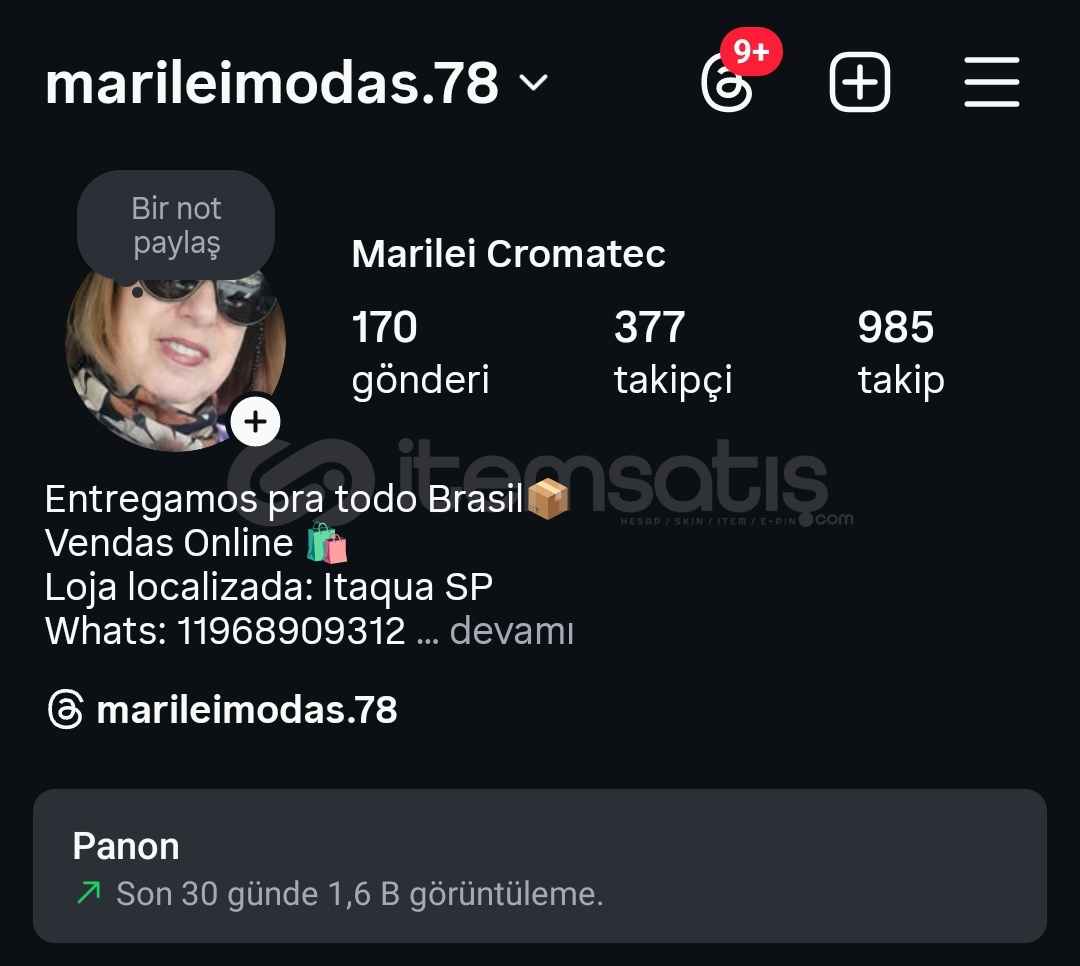Open the account switcher next to marileimodas.78
This screenshot has height=966, width=1080.
pos(534,83)
